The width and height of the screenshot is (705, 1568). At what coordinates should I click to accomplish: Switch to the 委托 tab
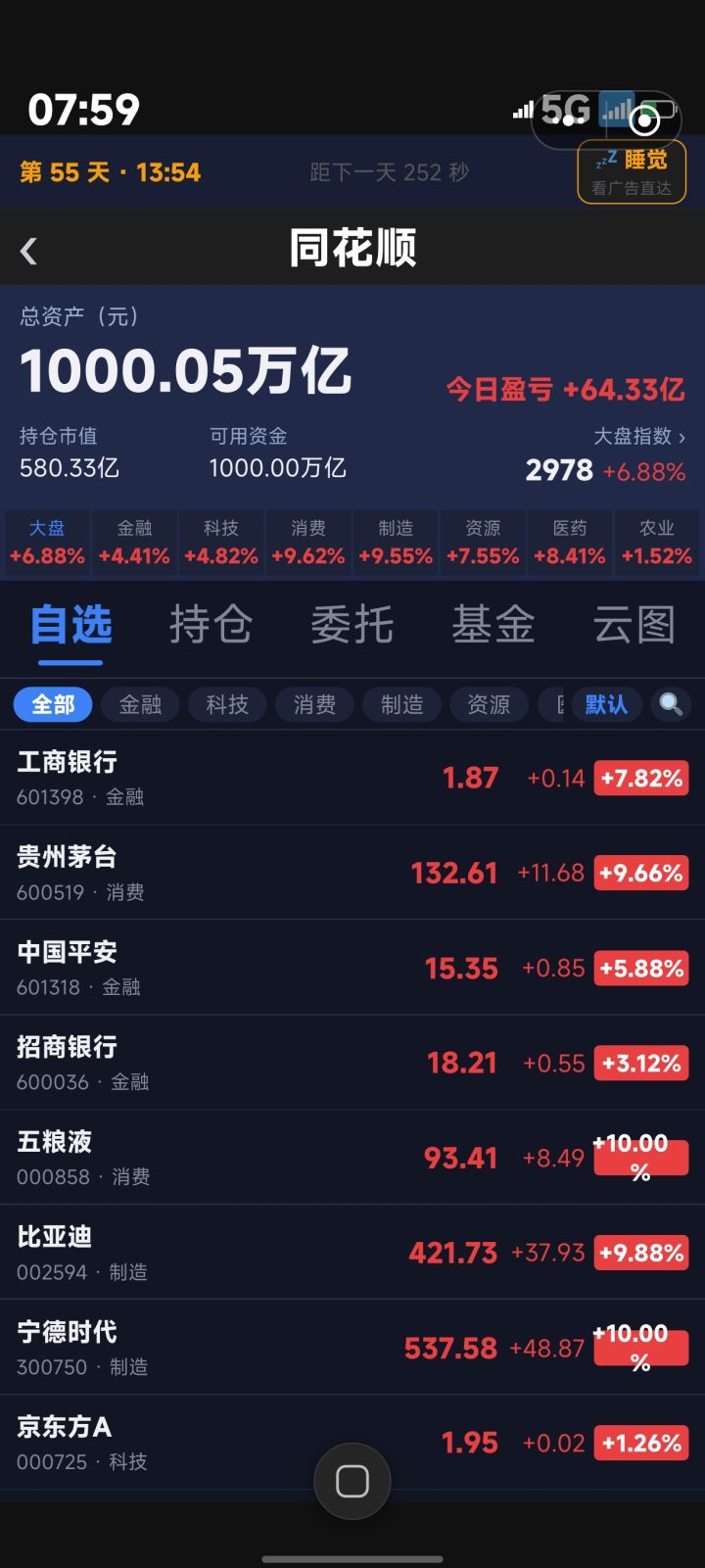point(352,624)
